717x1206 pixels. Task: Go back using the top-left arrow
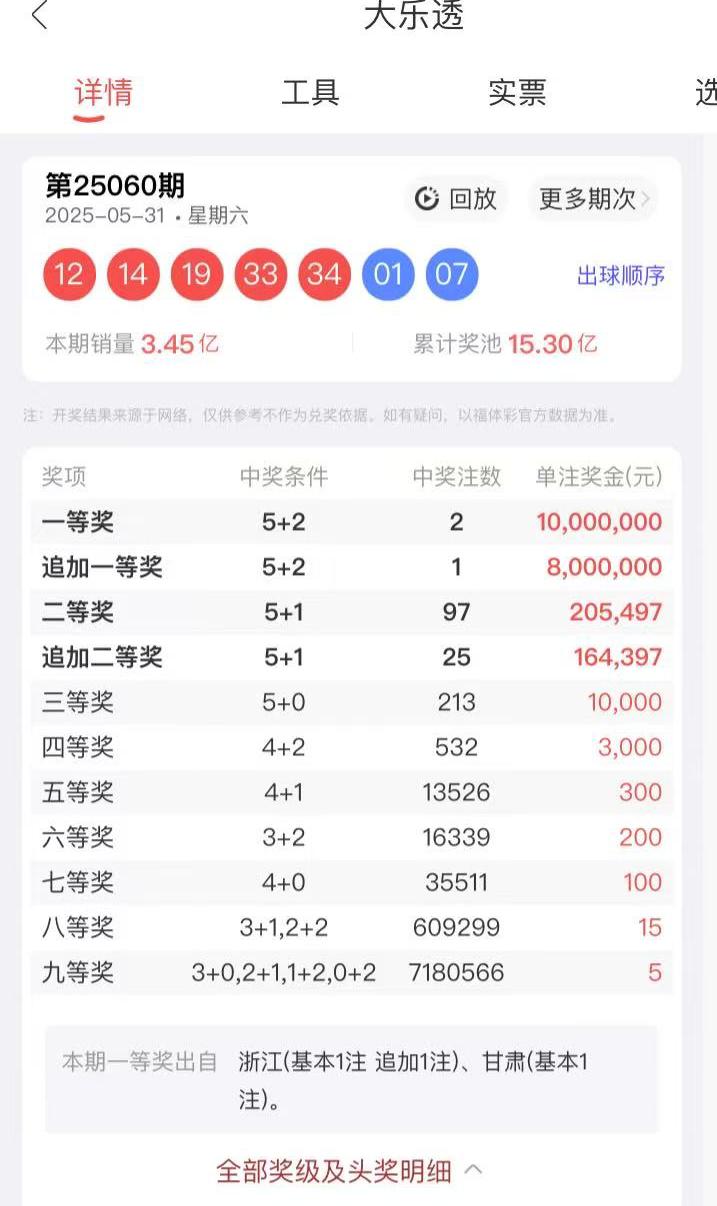pos(40,15)
